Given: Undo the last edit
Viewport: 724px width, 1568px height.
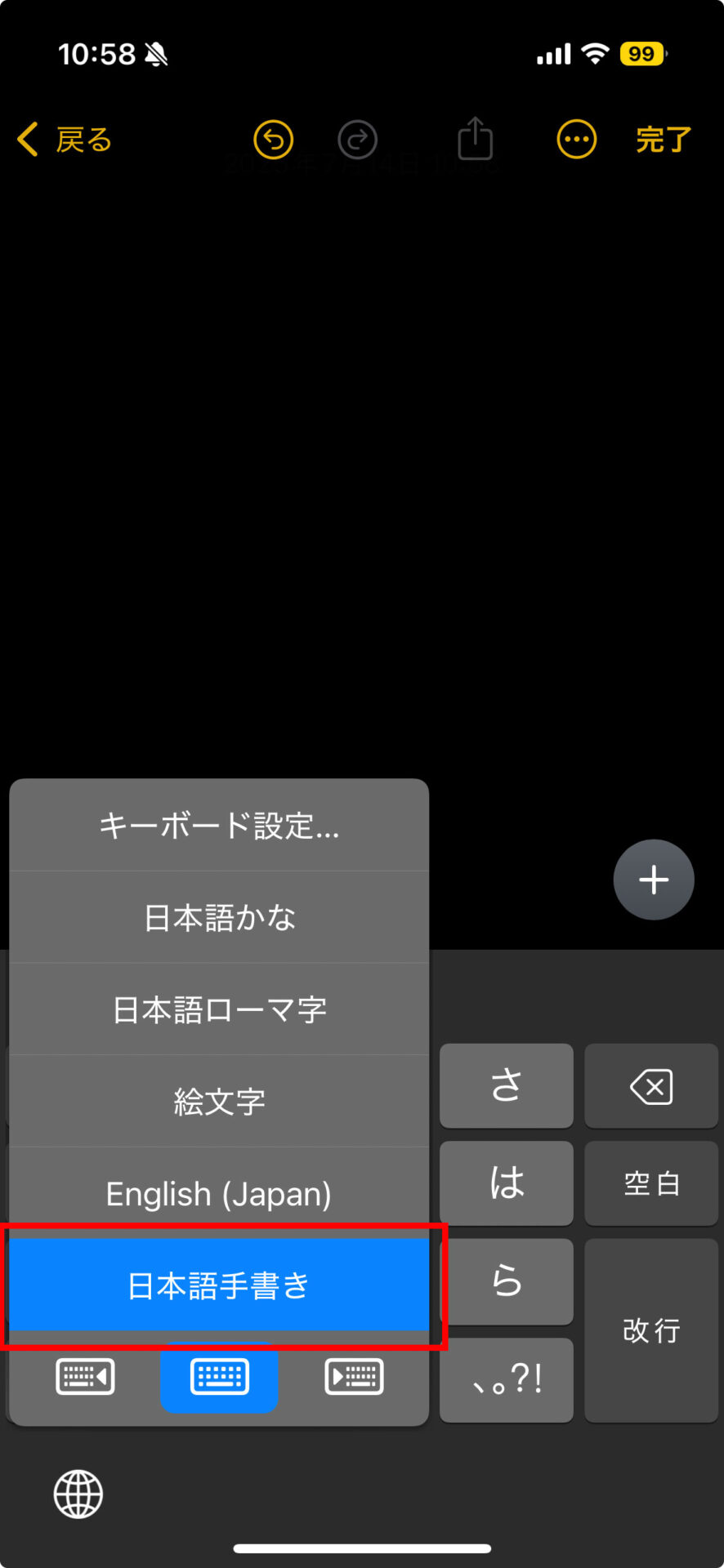Looking at the screenshot, I should point(273,140).
